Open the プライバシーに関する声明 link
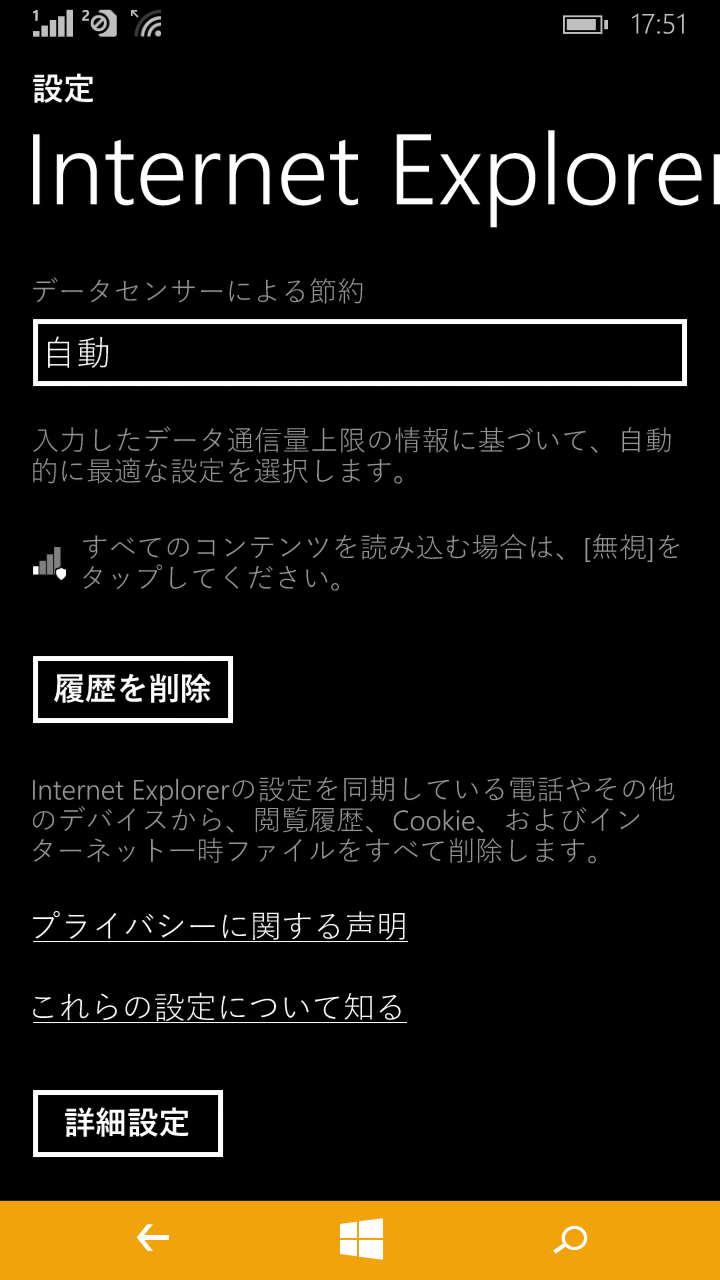This screenshot has width=720, height=1280. (220, 927)
